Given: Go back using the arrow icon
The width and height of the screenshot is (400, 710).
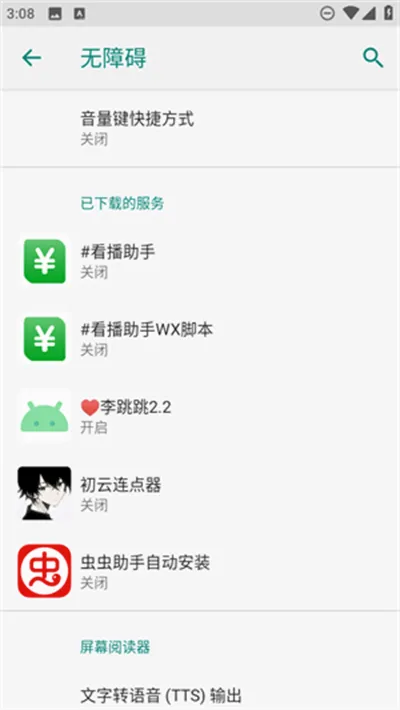Looking at the screenshot, I should coord(32,58).
